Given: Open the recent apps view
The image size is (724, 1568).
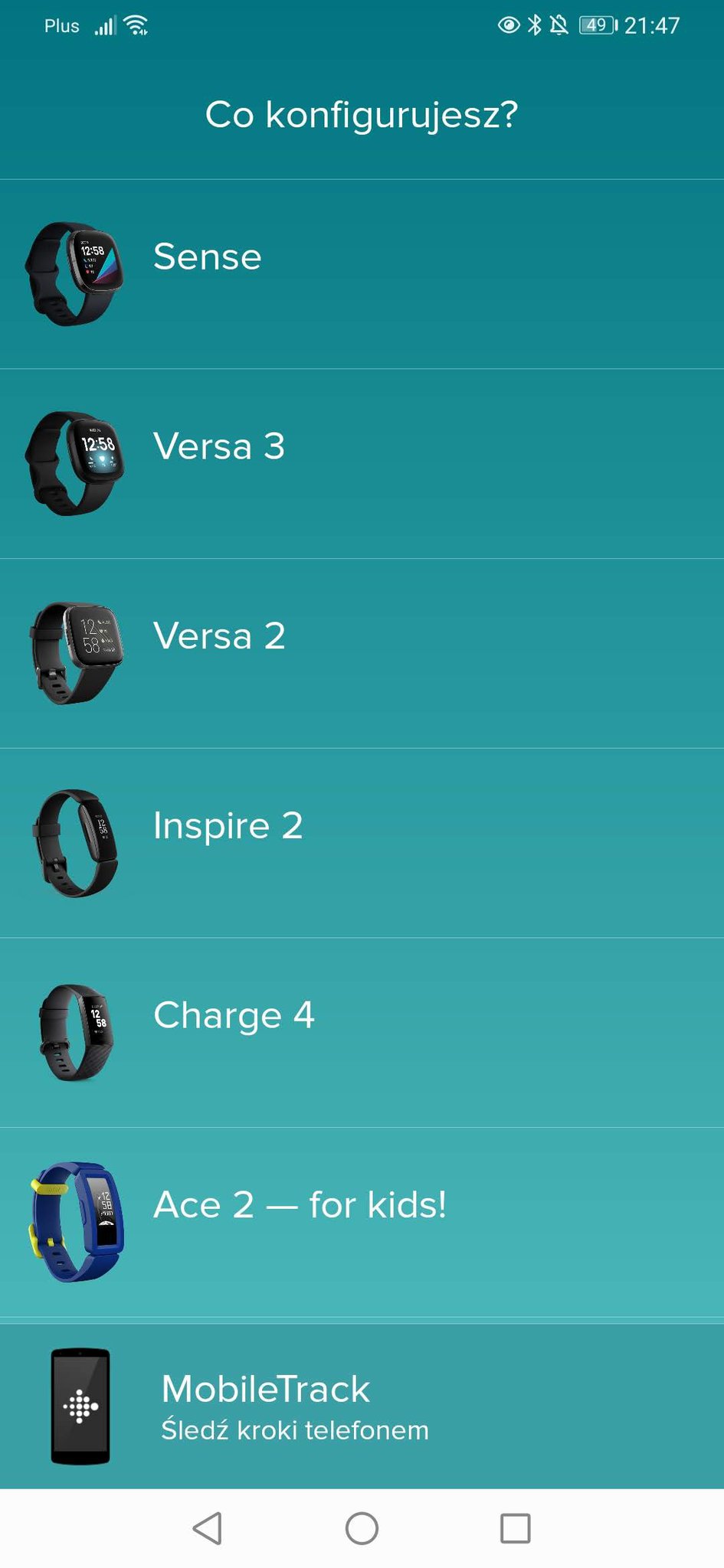Looking at the screenshot, I should click(x=515, y=1528).
